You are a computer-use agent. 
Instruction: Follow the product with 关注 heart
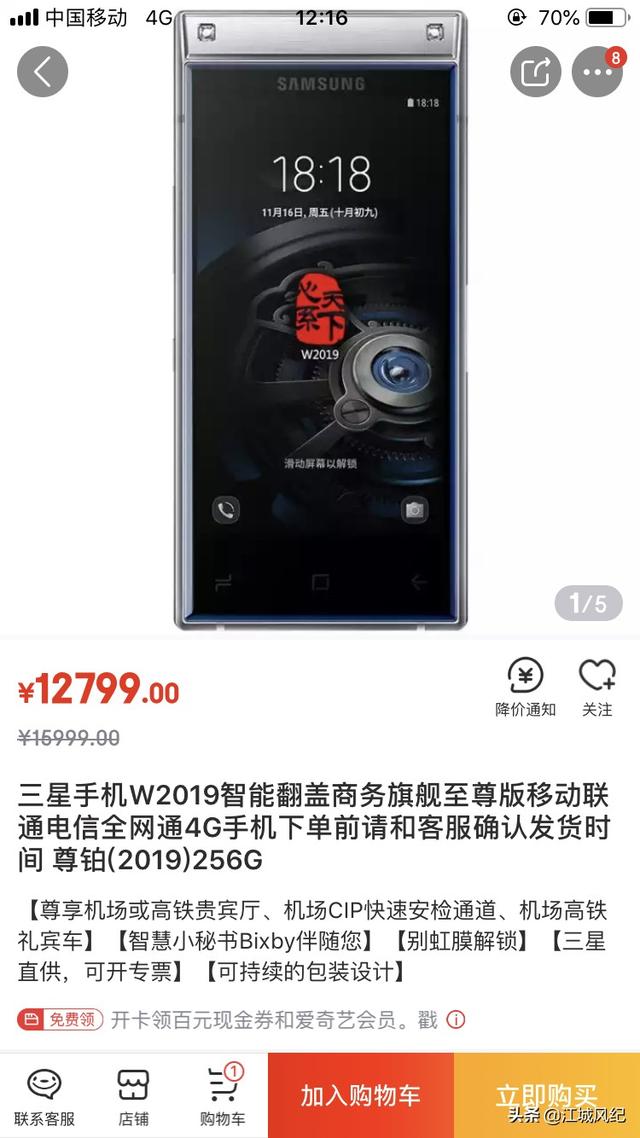597,687
